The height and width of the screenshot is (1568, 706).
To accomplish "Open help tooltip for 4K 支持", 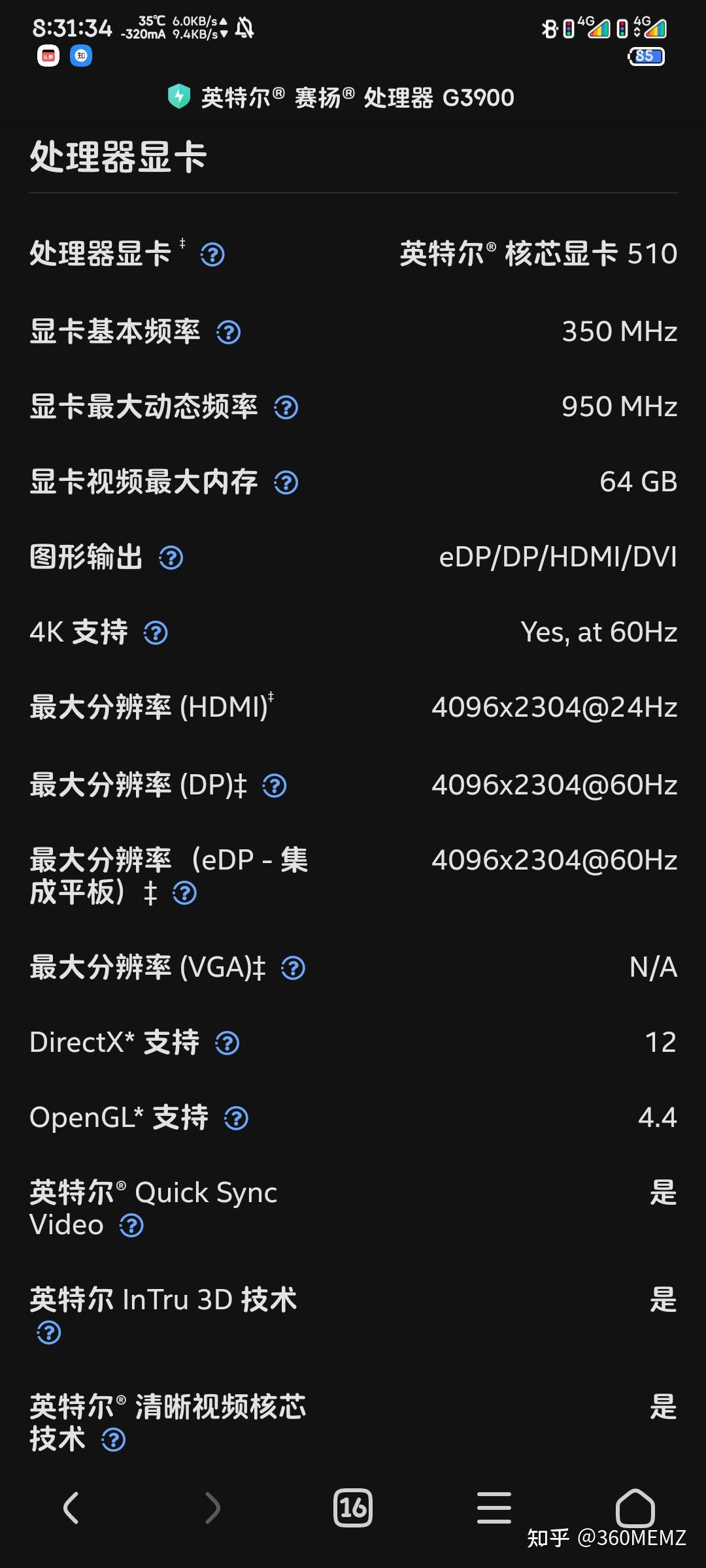I will click(155, 632).
